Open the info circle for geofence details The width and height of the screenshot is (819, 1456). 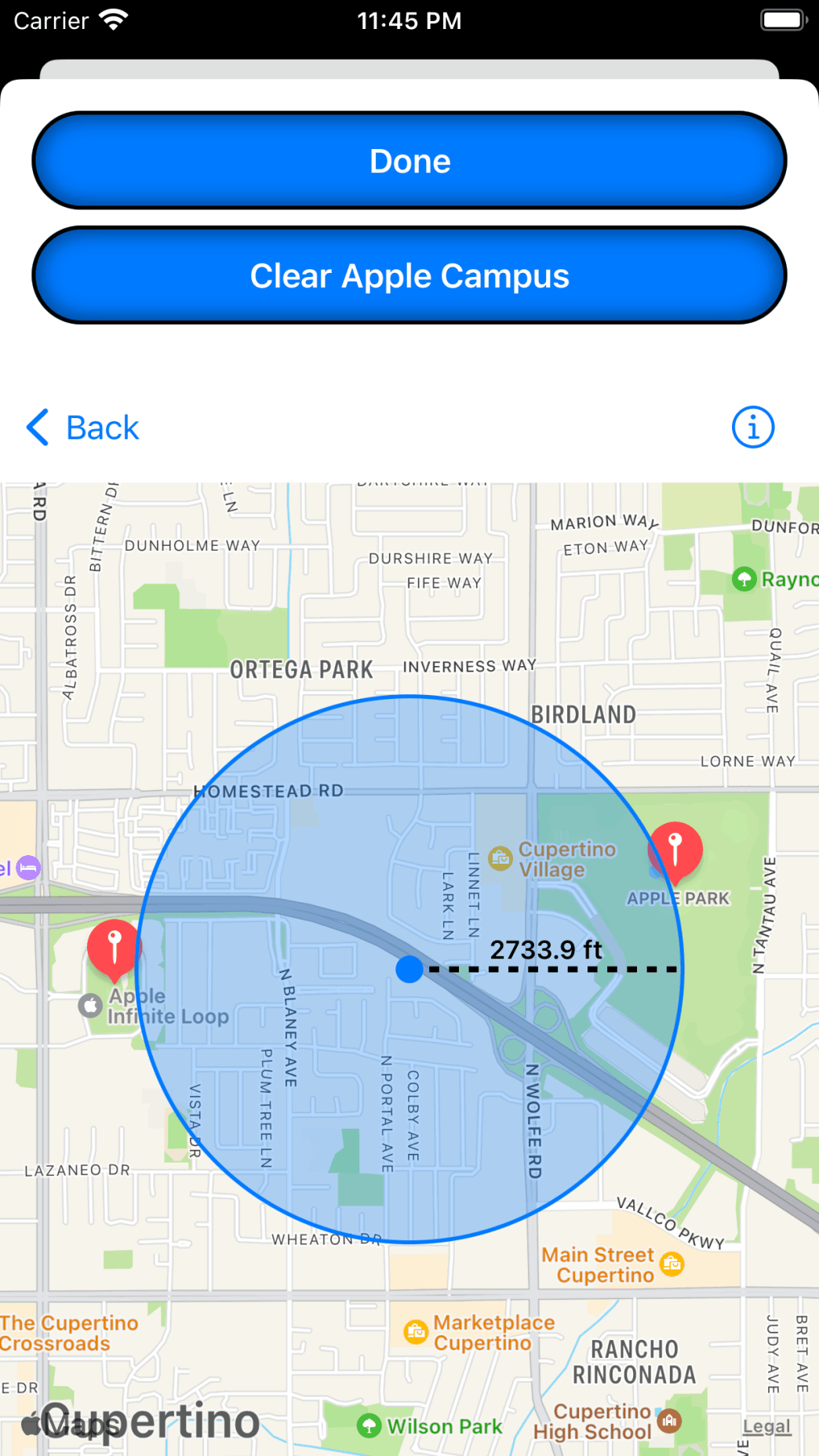pos(752,427)
